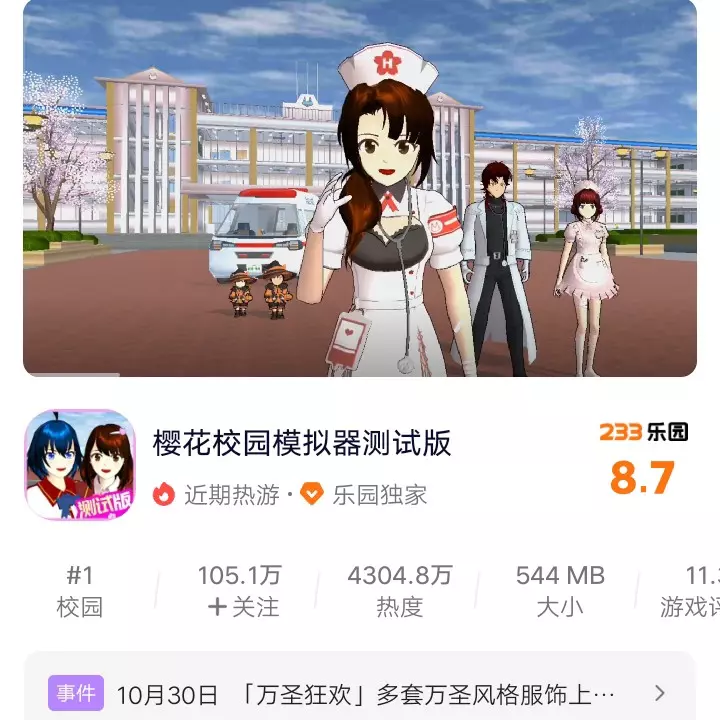
Task: Open the nurse gameplay preview banner
Action: tap(360, 188)
